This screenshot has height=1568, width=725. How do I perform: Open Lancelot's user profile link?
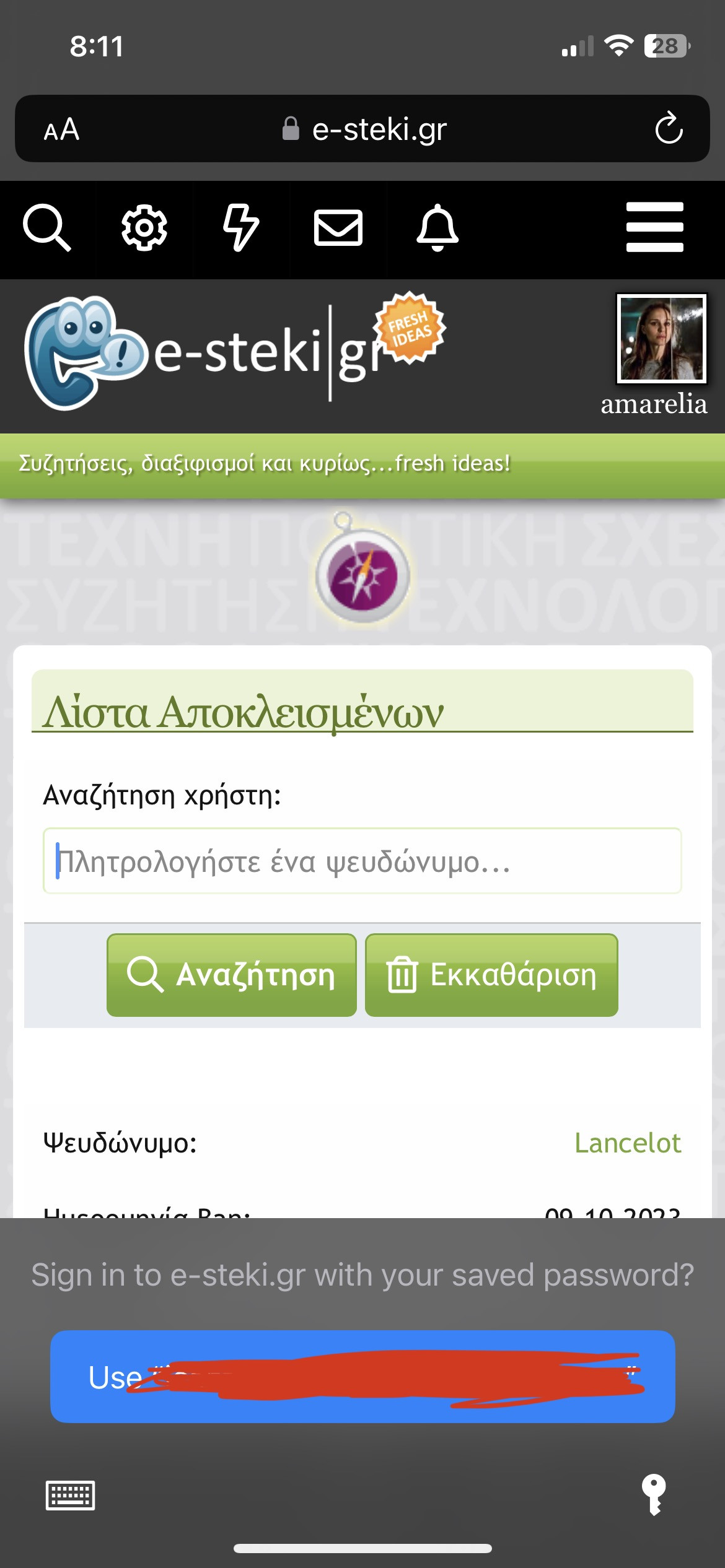[627, 1143]
